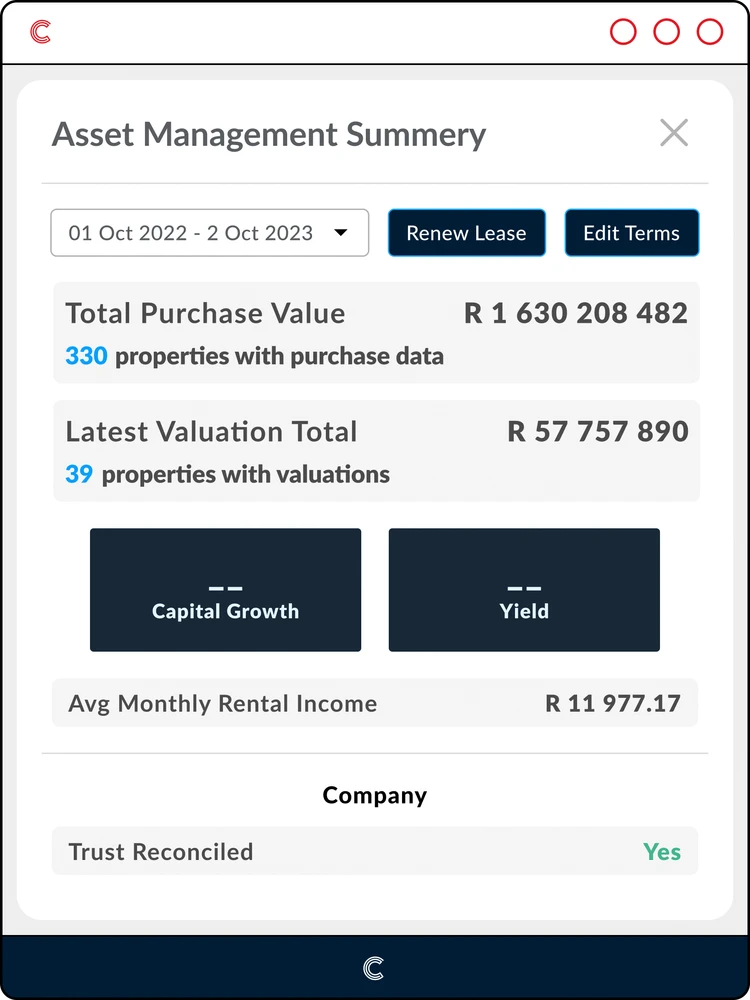This screenshot has width=750, height=1000.
Task: Click the first red circle window control
Action: pos(623,31)
